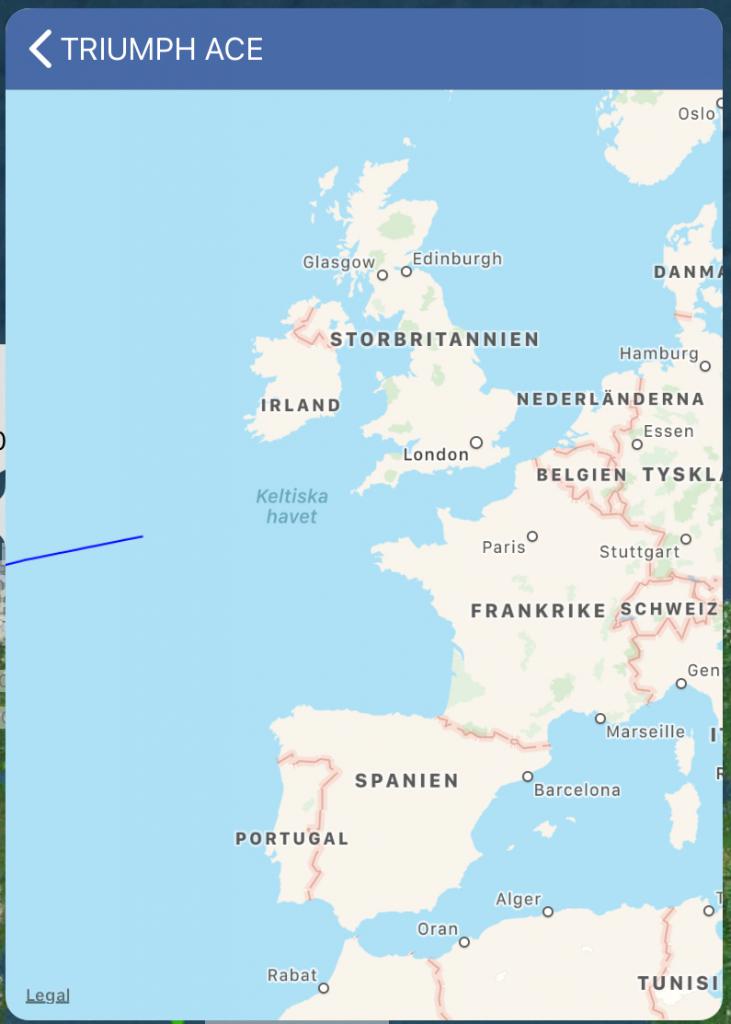Go back from TRIUMPH ACE map
Image resolution: width=731 pixels, height=1024 pixels.
coord(40,49)
